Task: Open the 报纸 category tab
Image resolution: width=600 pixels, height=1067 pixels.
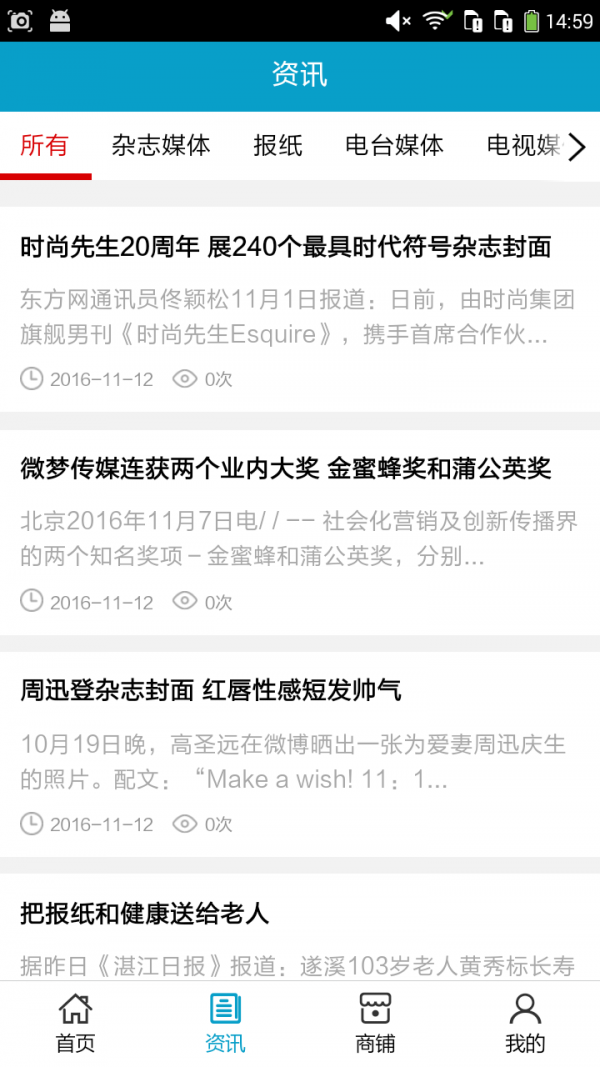Action: [x=278, y=146]
